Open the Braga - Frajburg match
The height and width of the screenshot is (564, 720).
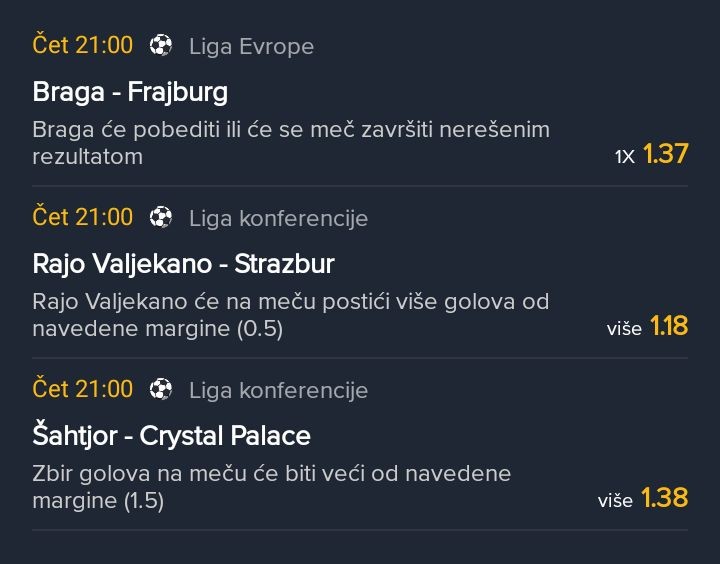click(130, 92)
